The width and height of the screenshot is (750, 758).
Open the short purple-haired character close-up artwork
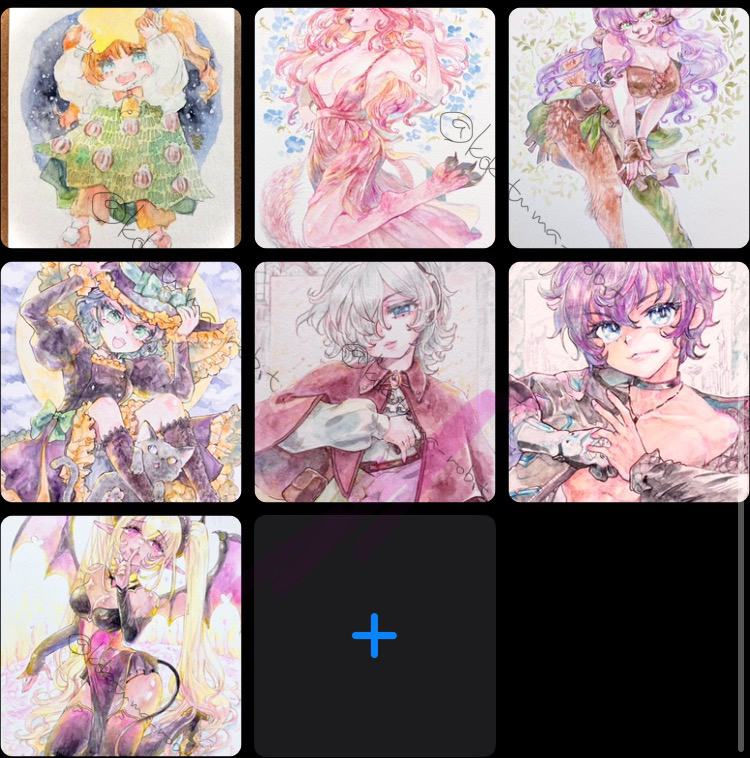tap(628, 382)
